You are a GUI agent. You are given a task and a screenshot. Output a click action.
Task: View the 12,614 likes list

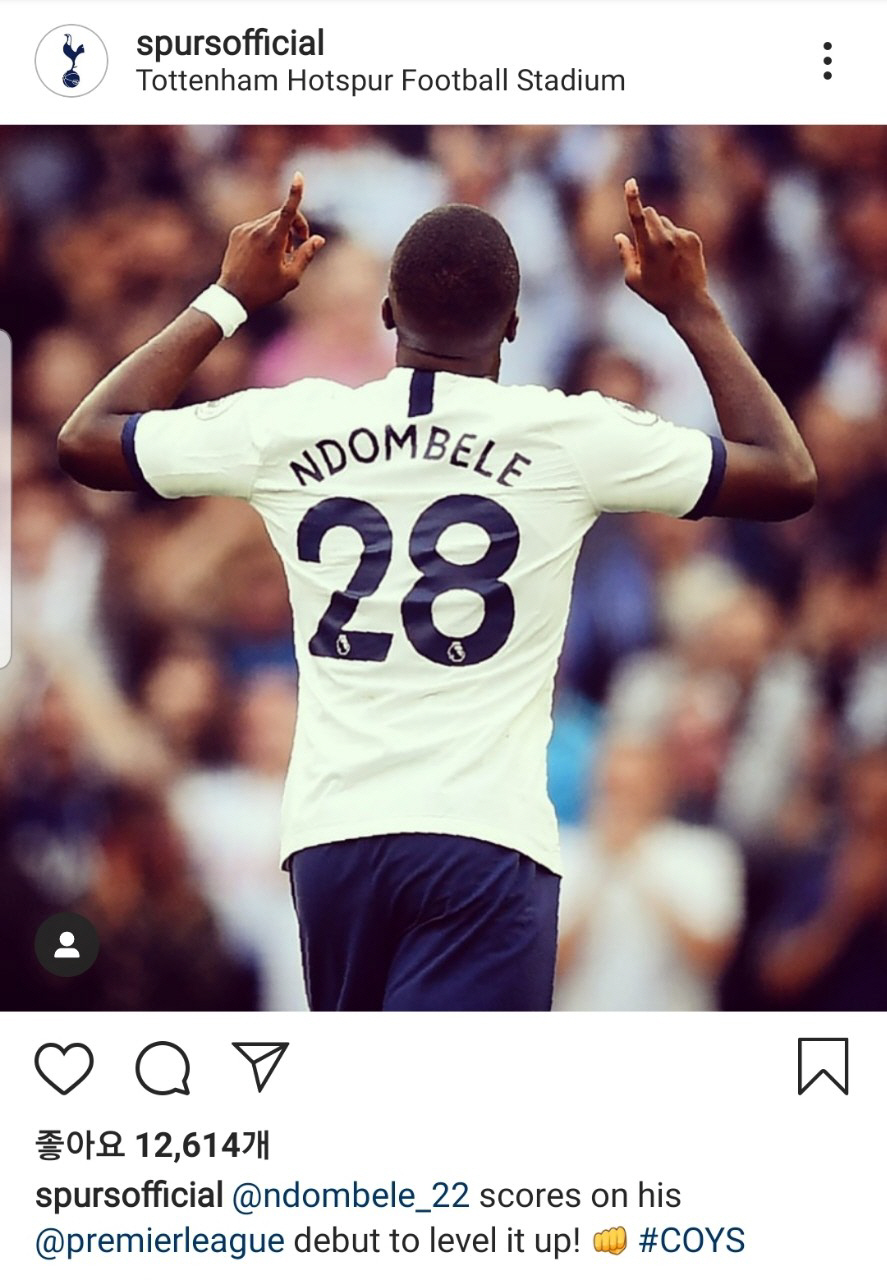coord(152,1144)
